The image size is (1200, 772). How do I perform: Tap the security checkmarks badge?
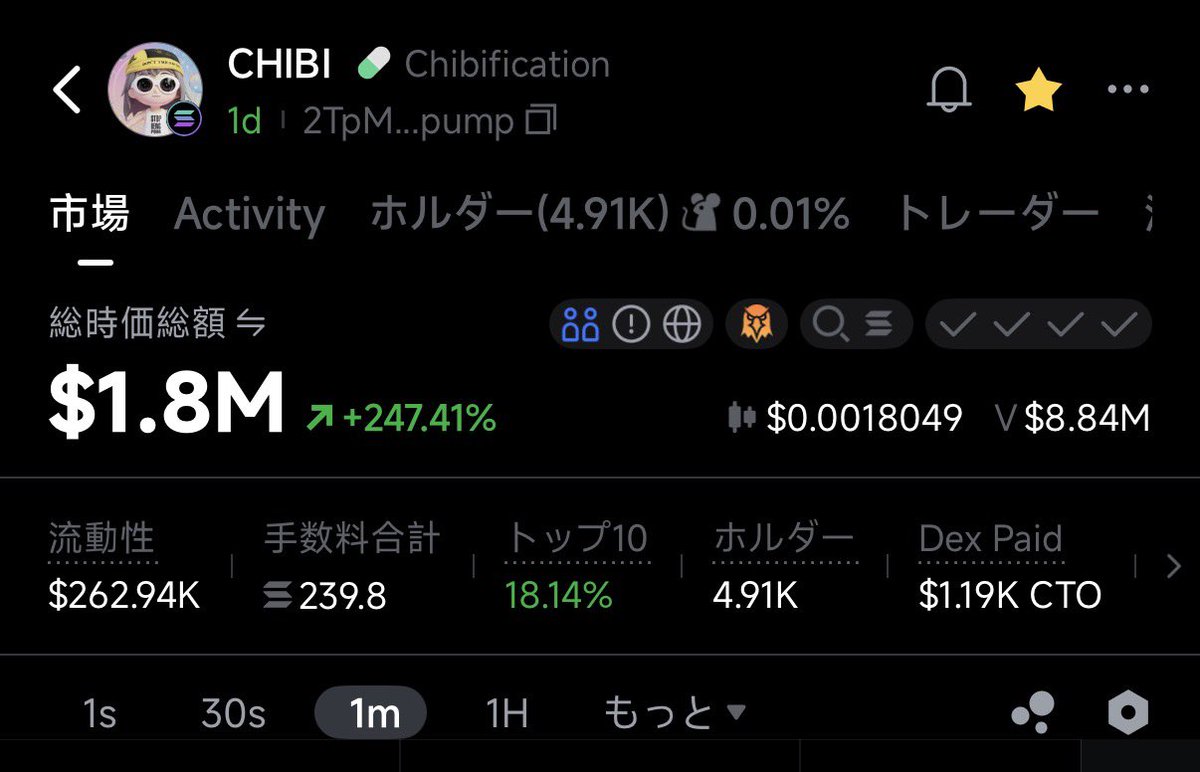[1038, 324]
